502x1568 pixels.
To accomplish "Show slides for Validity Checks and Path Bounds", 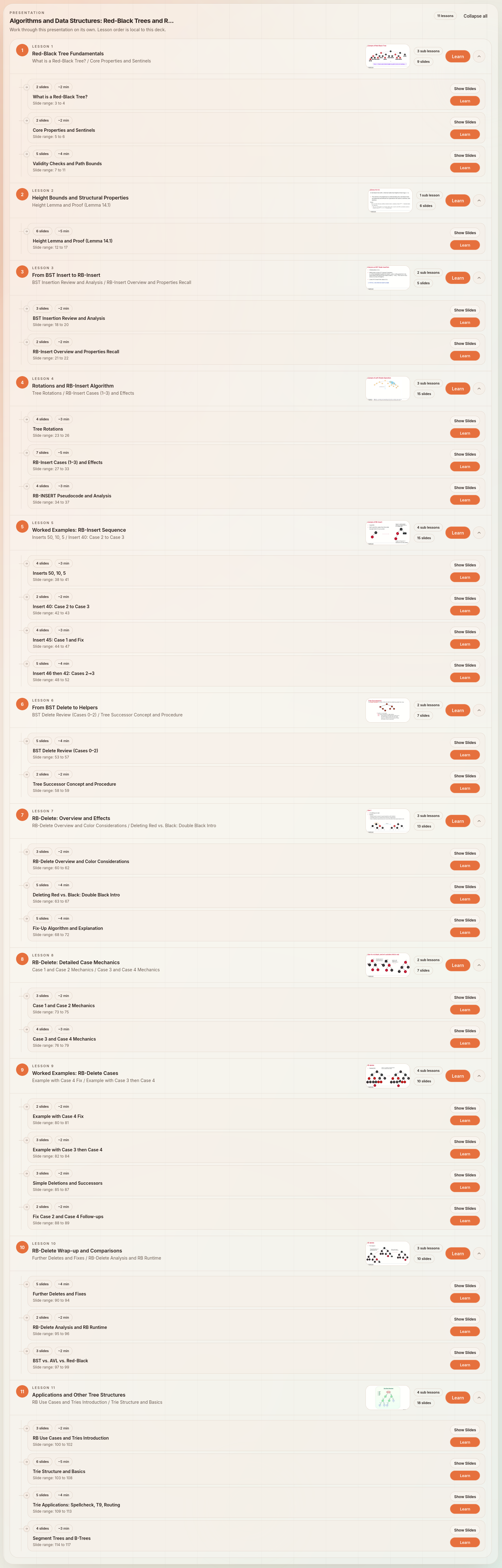I will click(x=464, y=156).
